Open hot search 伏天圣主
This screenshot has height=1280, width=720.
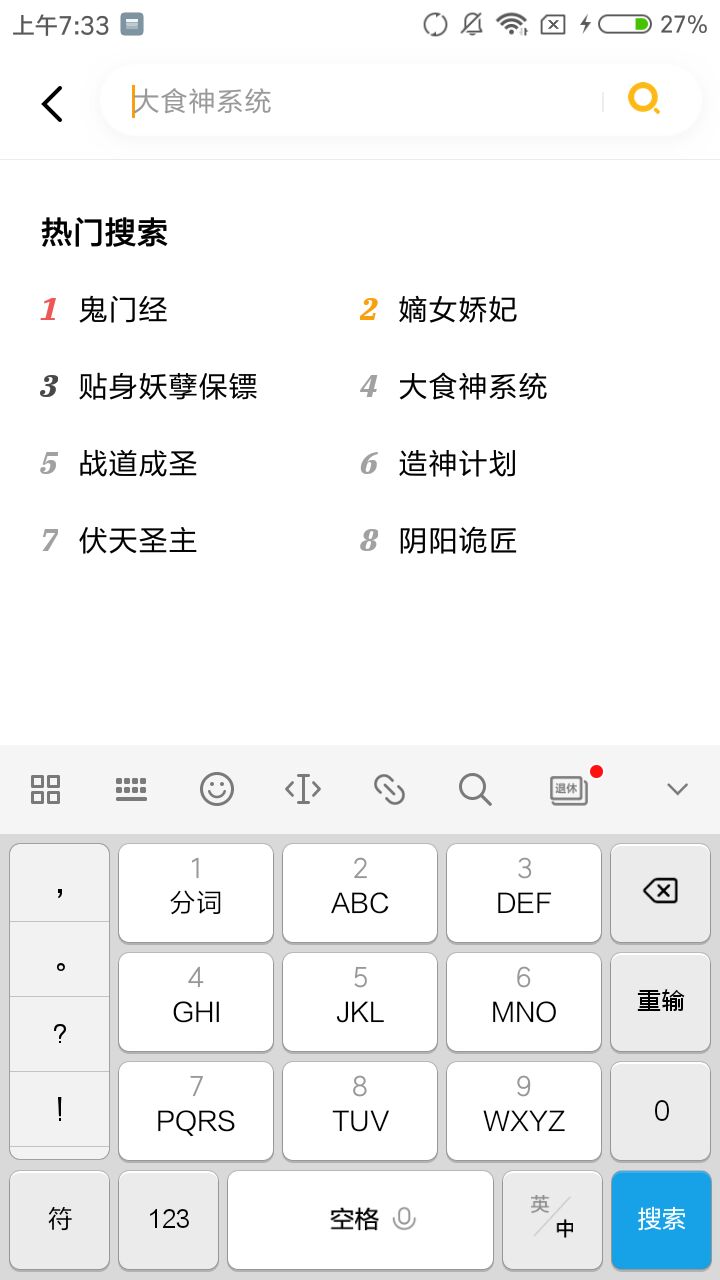138,541
